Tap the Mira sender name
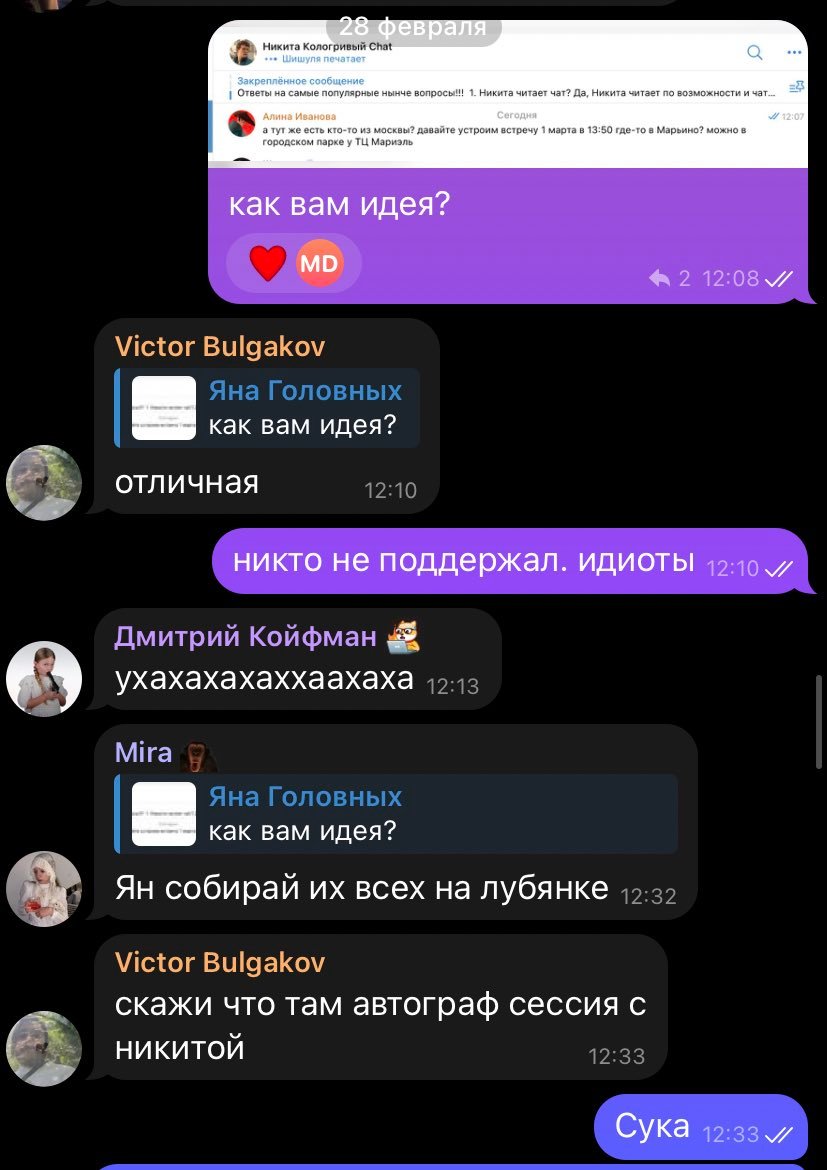 [x=144, y=752]
